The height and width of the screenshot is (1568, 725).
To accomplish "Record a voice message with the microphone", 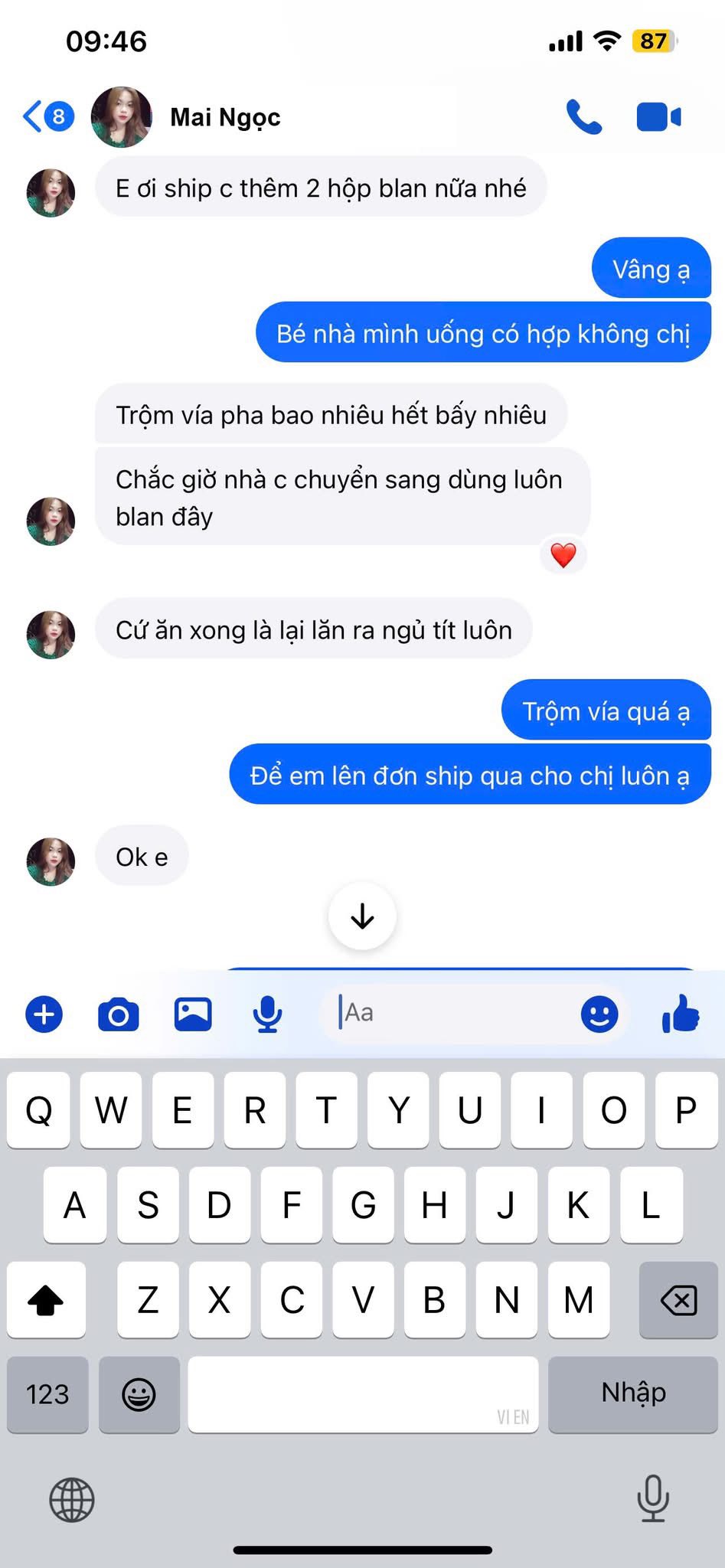I will tap(267, 1014).
